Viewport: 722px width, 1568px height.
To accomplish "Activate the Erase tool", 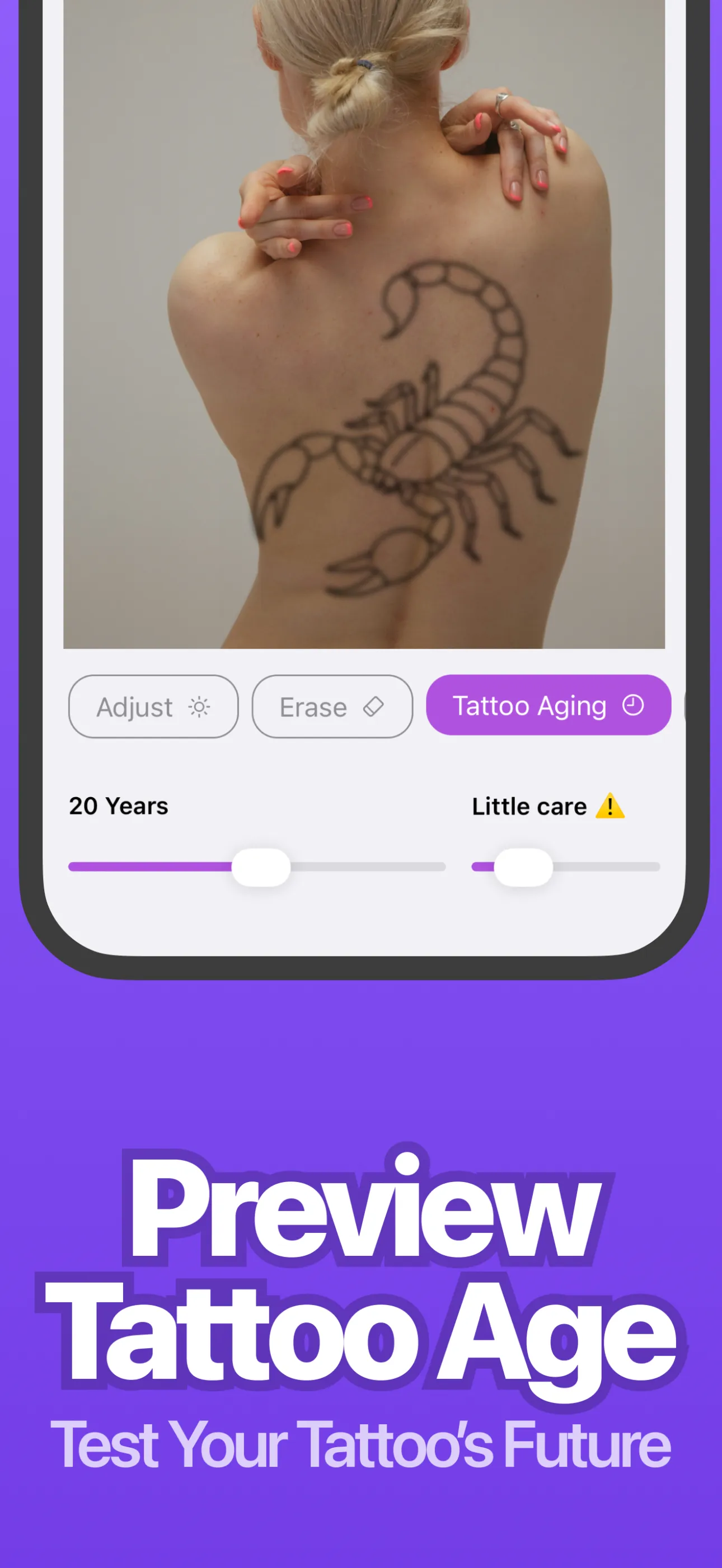I will tap(332, 706).
